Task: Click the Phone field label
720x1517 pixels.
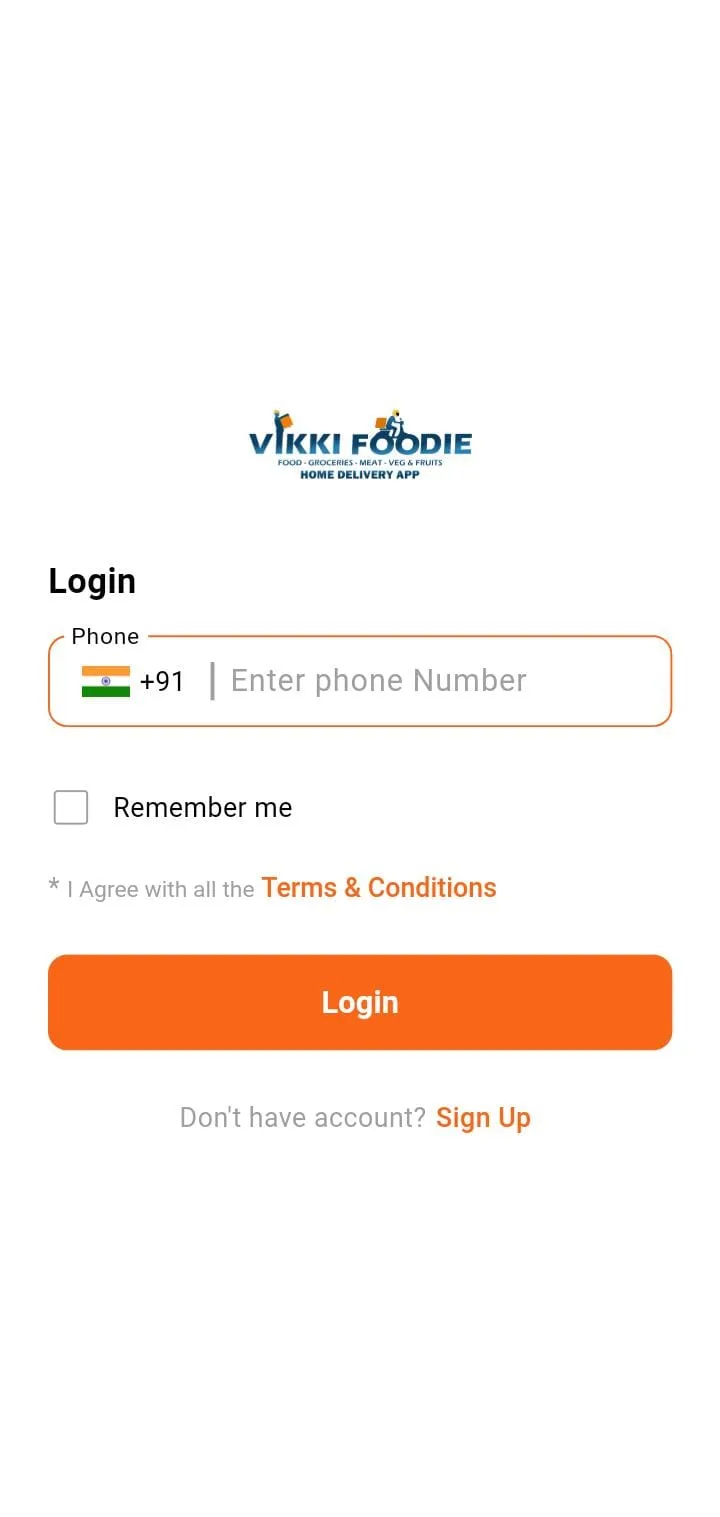Action: coord(104,636)
